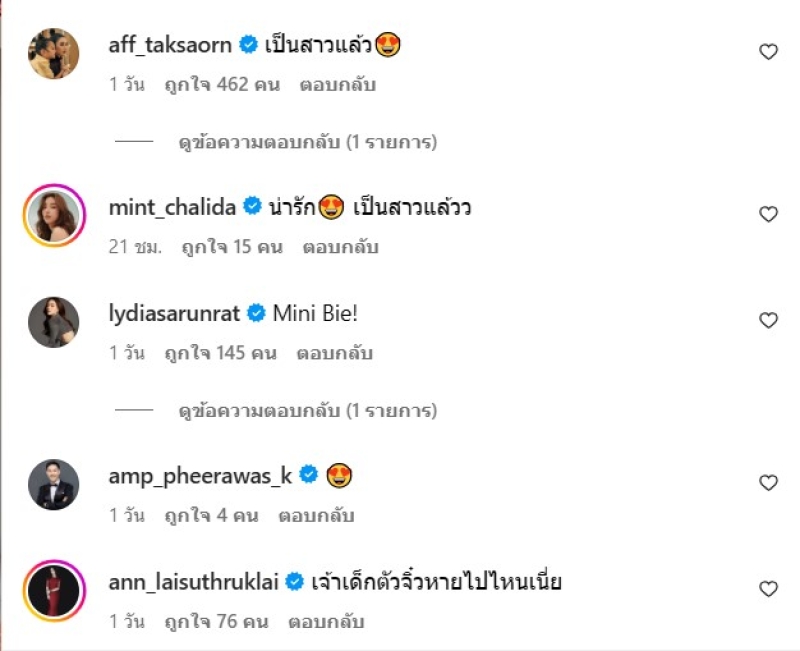Image resolution: width=800 pixels, height=651 pixels.
Task: View replies under lydiasarunrat's comment
Action: click(x=307, y=410)
